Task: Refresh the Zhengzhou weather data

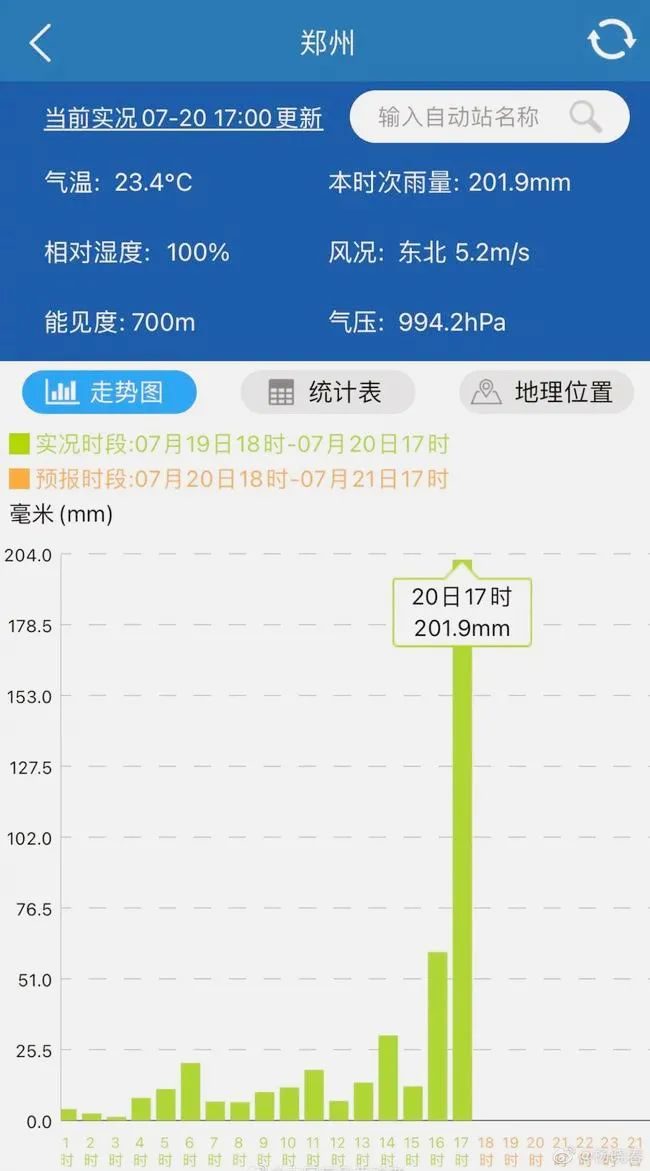Action: point(610,41)
